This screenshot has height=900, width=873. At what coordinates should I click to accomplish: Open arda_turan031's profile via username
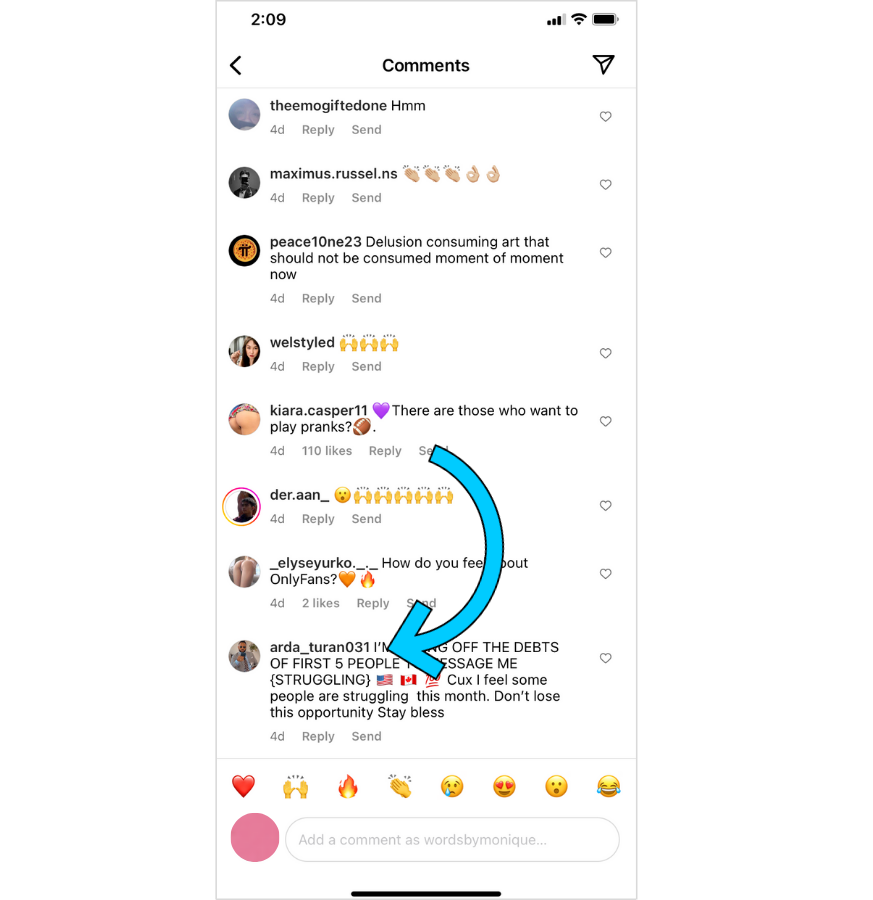point(320,647)
